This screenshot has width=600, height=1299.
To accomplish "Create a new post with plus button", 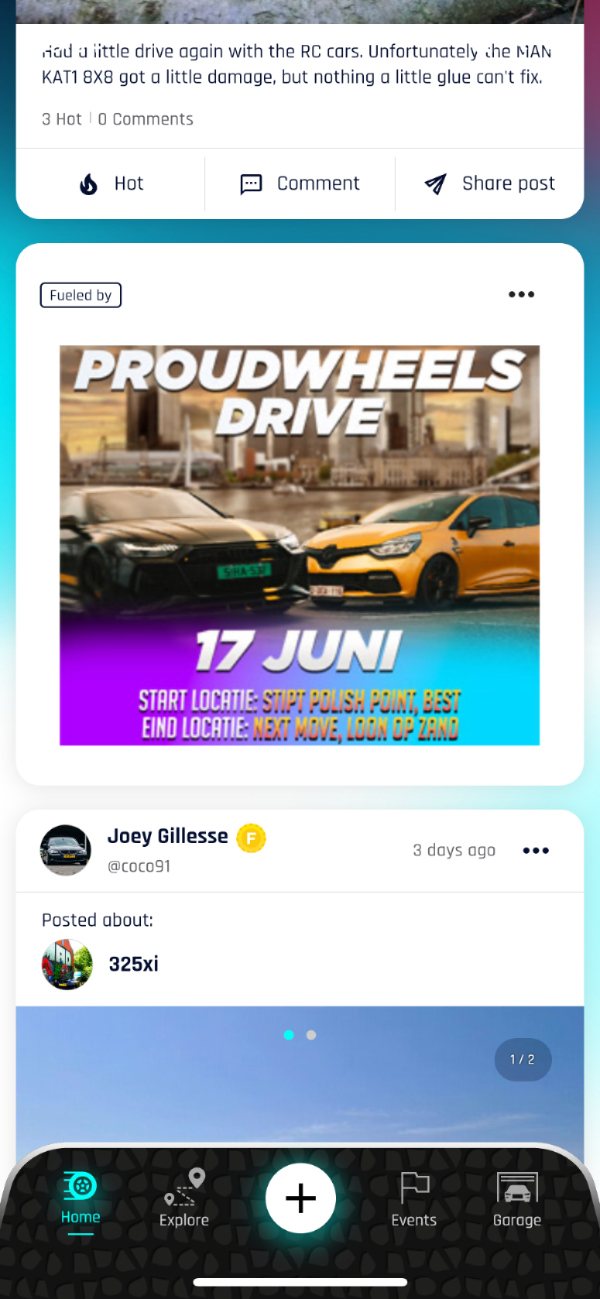I will click(x=300, y=1198).
